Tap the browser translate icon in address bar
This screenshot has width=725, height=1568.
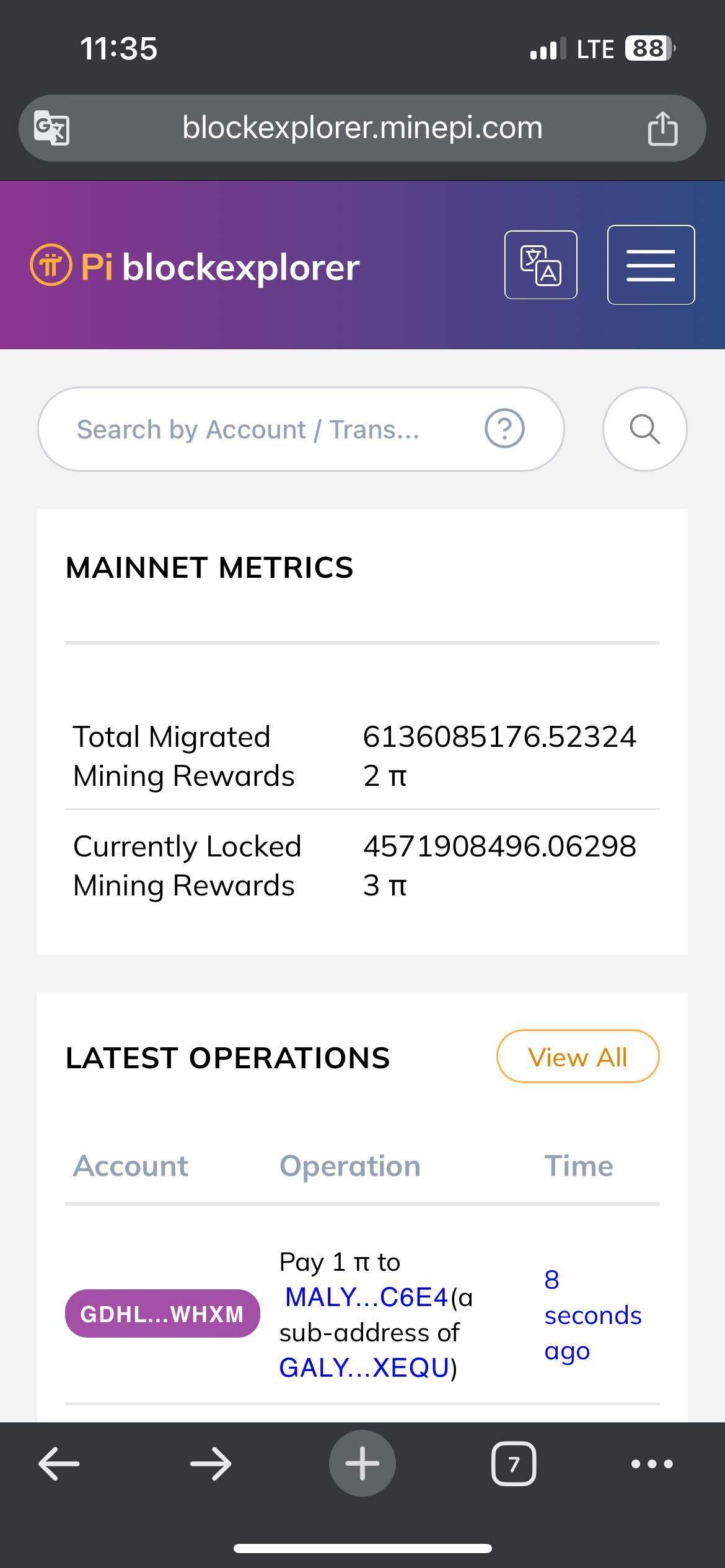[x=51, y=128]
